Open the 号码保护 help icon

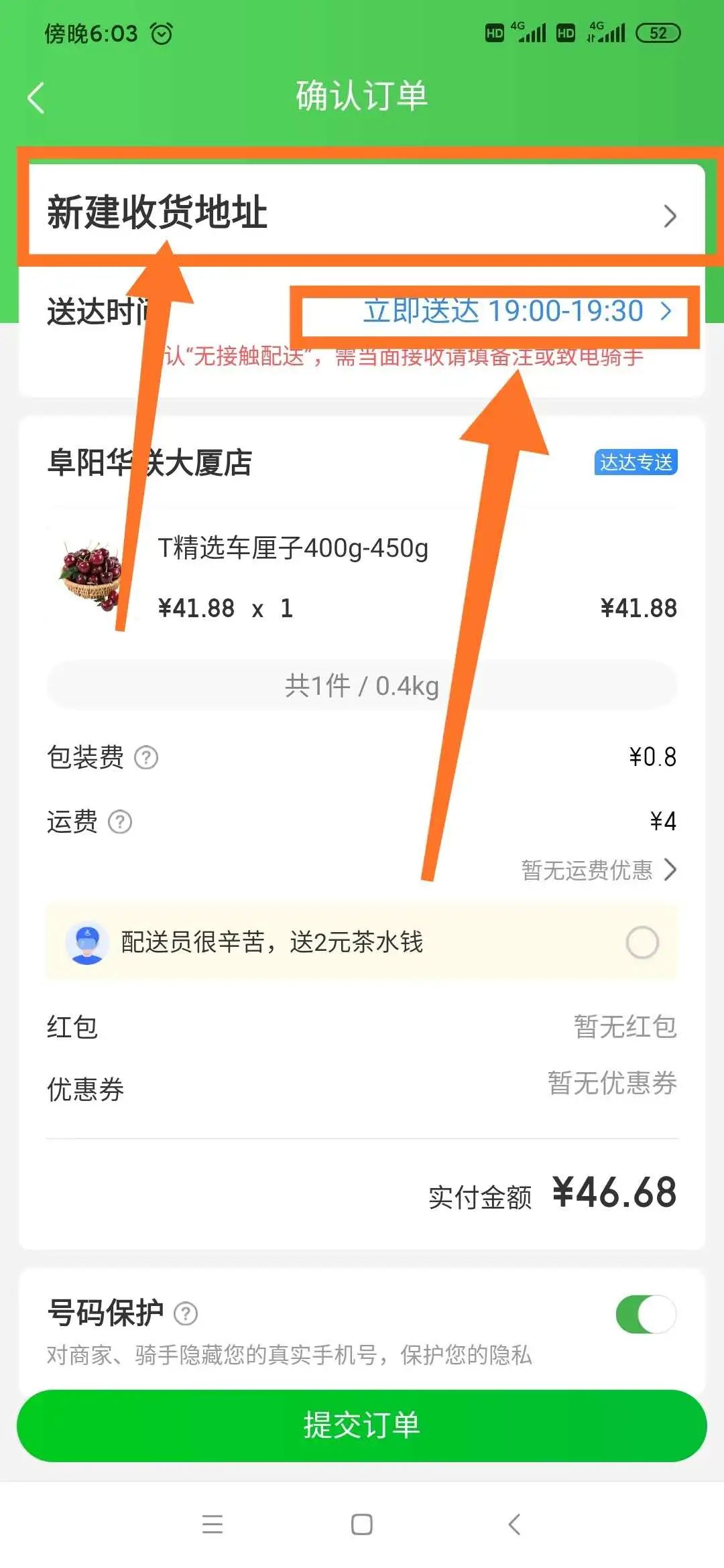pos(186,1313)
